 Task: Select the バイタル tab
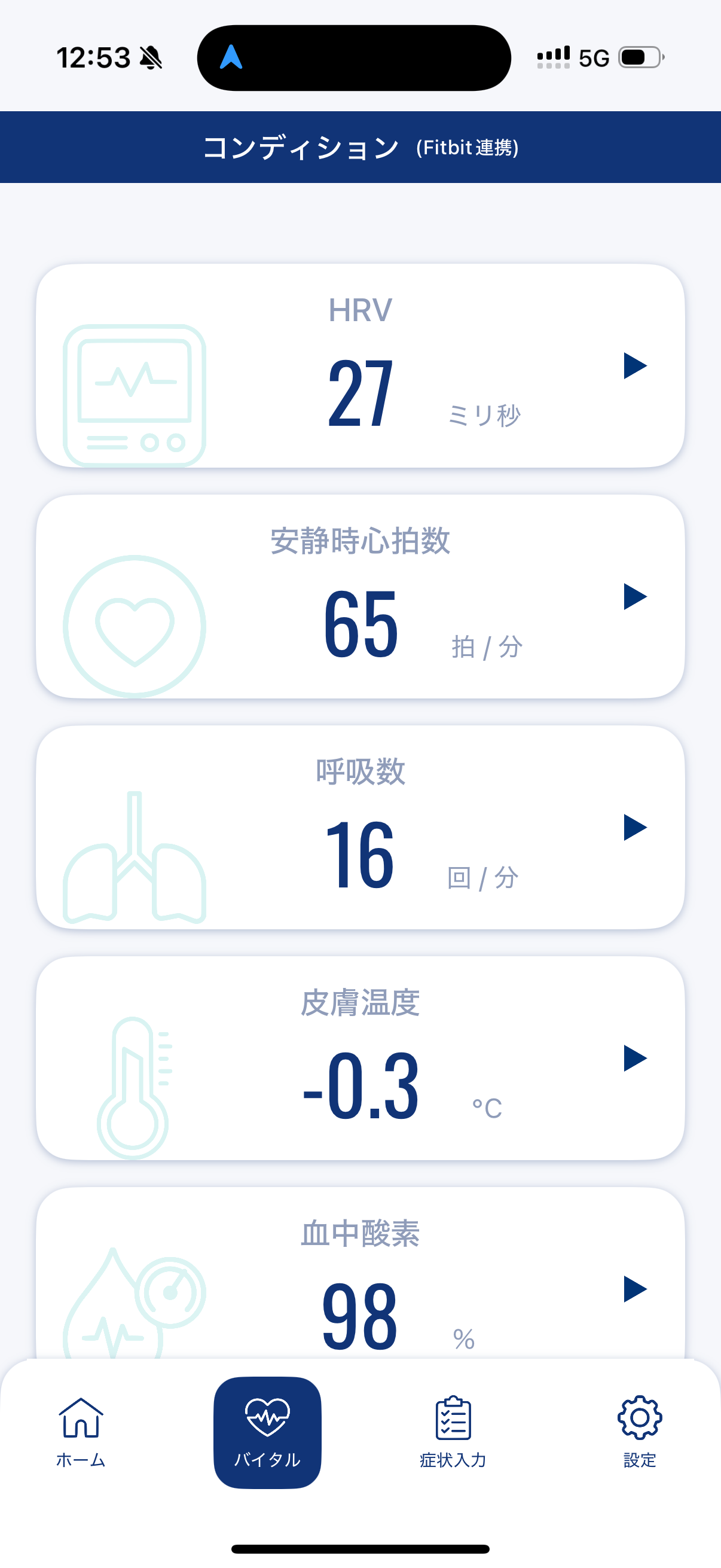(x=267, y=1432)
